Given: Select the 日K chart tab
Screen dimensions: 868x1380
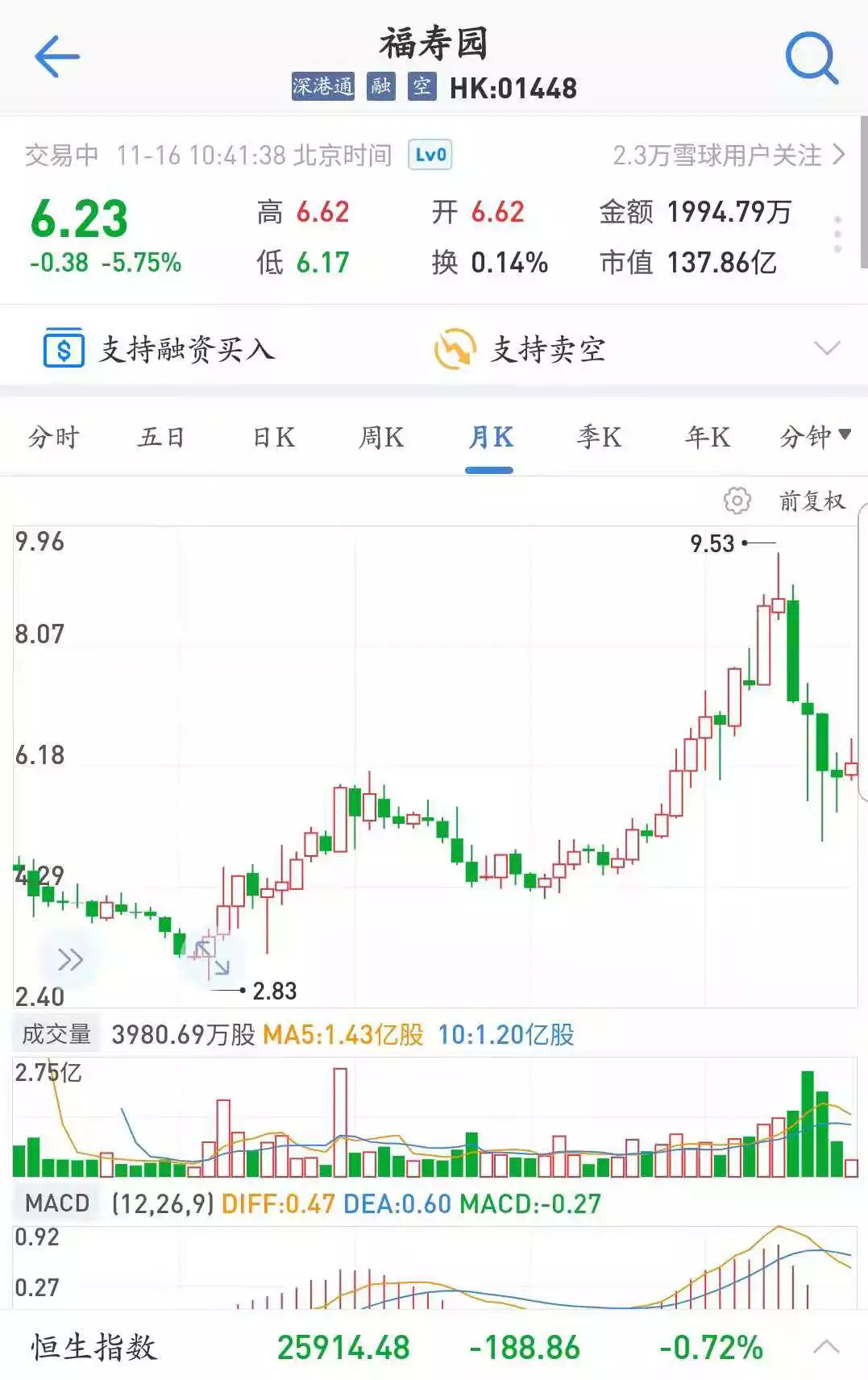Looking at the screenshot, I should [x=273, y=438].
